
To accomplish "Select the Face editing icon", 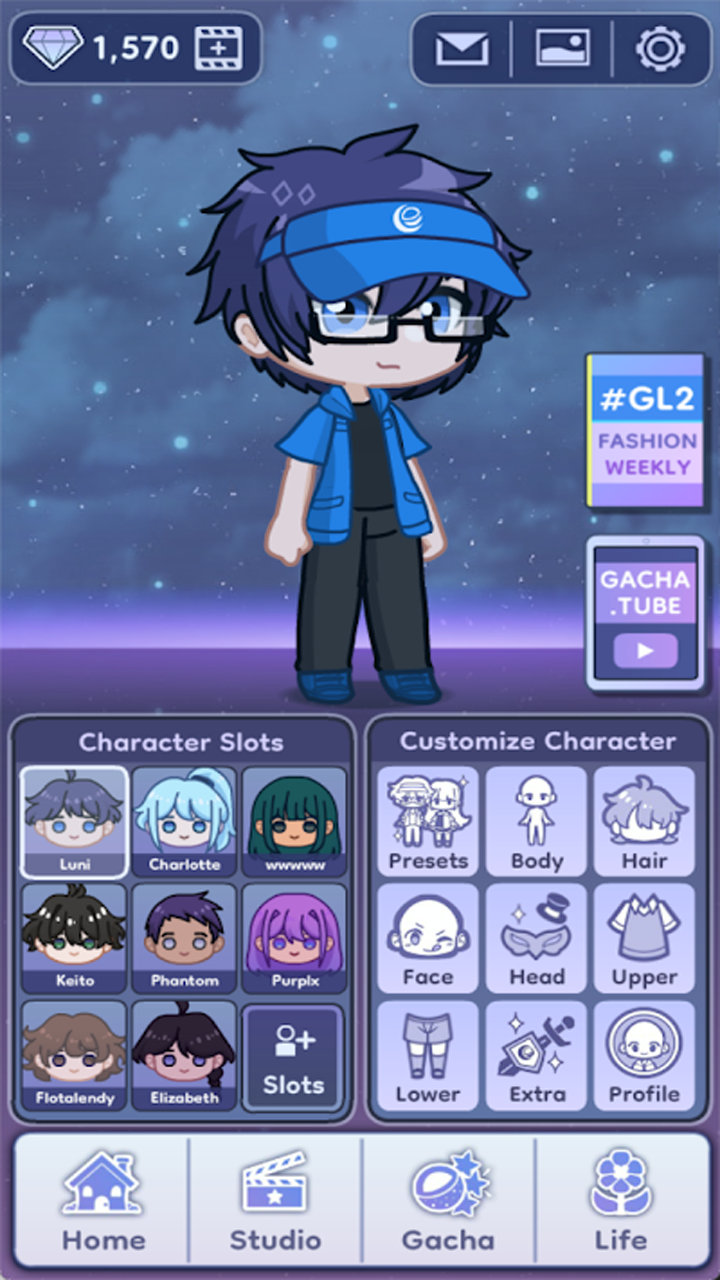I will point(427,938).
